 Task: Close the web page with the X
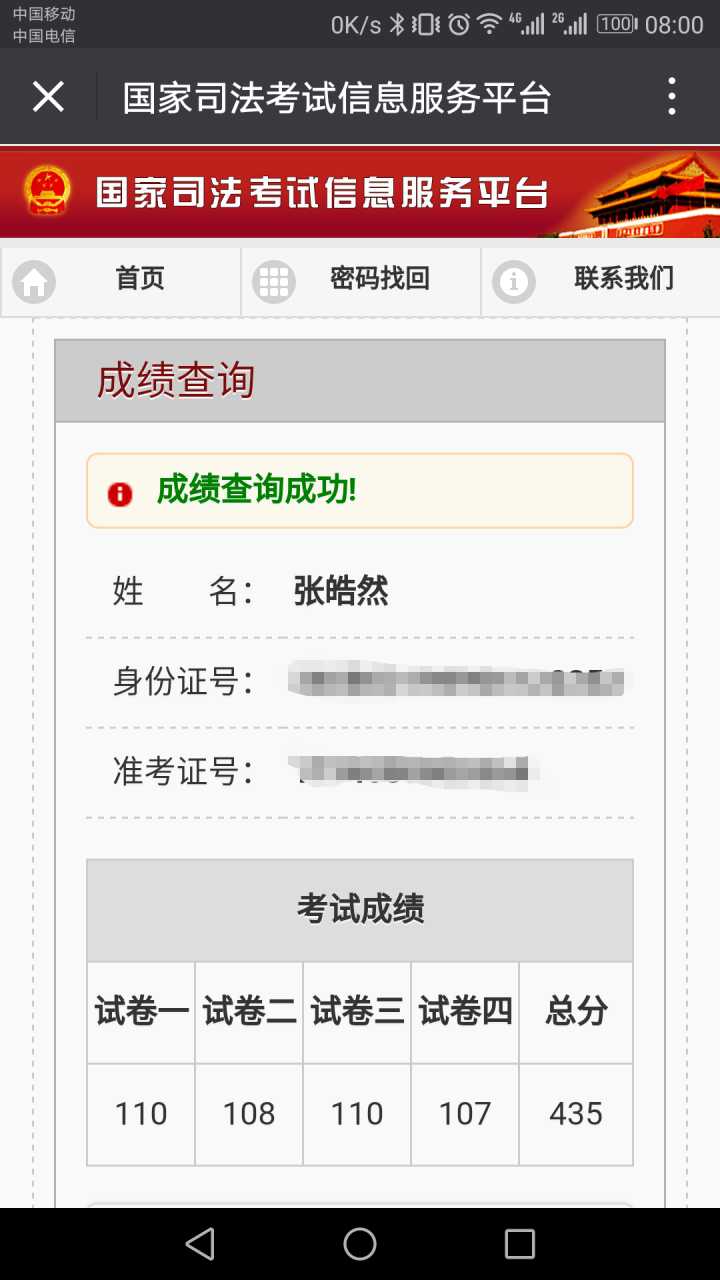click(x=48, y=97)
